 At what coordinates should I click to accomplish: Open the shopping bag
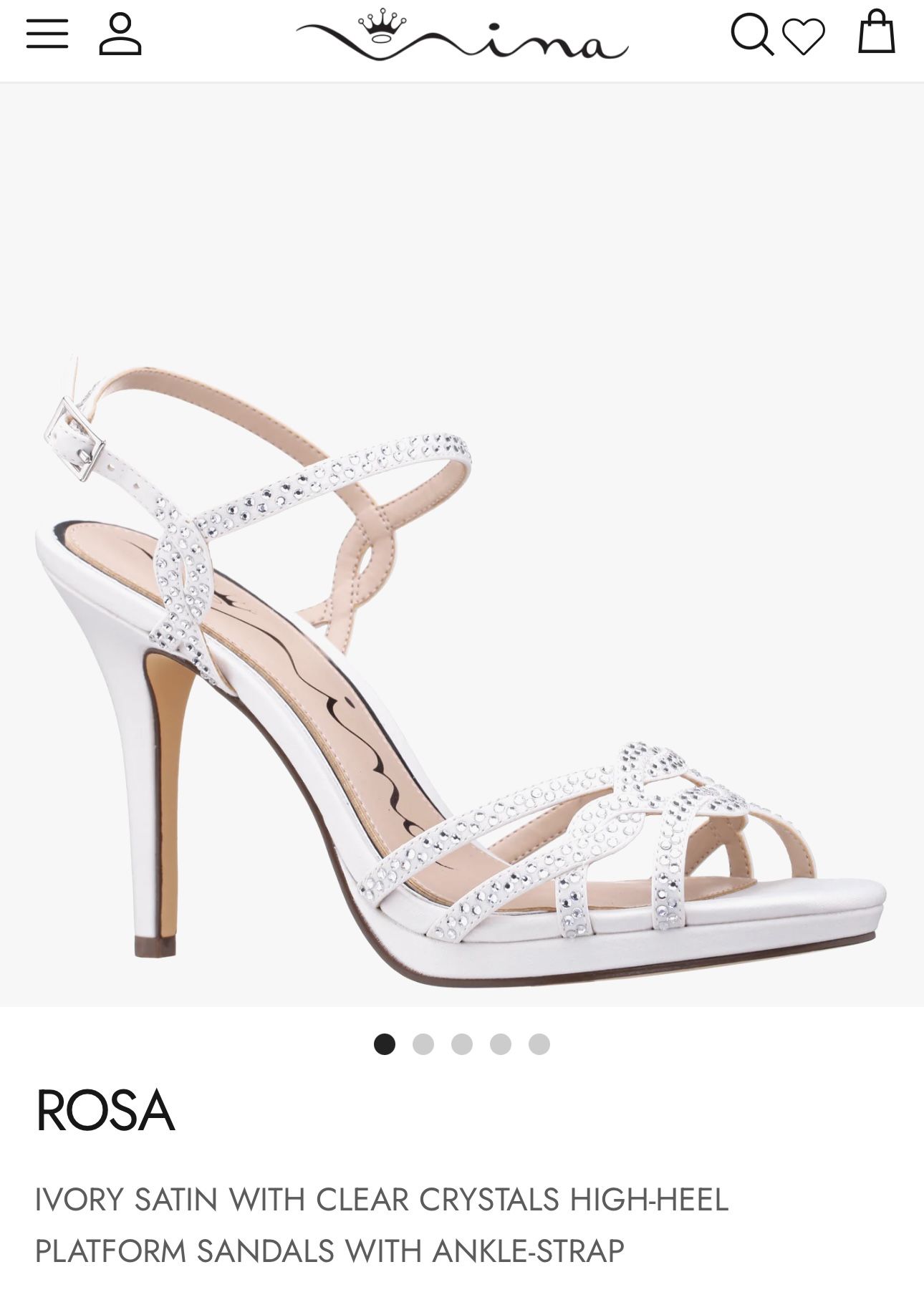tap(877, 32)
